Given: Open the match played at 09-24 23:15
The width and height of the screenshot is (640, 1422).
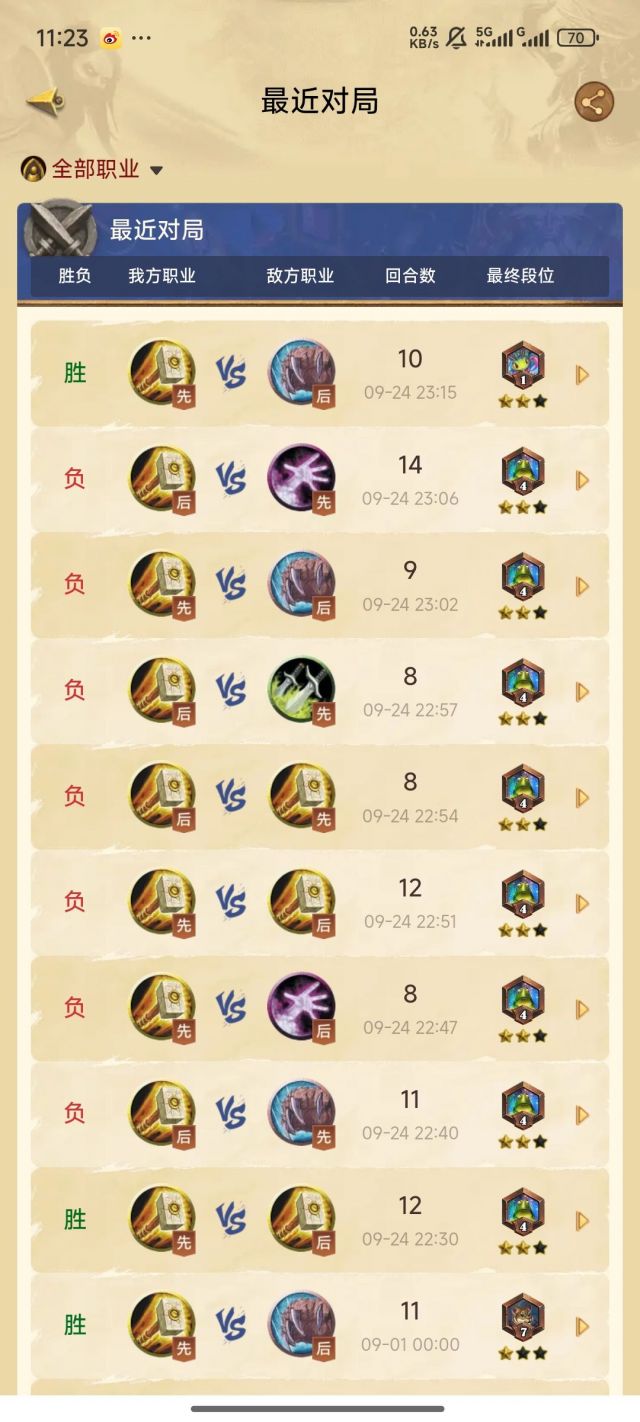Looking at the screenshot, I should (x=582, y=375).
